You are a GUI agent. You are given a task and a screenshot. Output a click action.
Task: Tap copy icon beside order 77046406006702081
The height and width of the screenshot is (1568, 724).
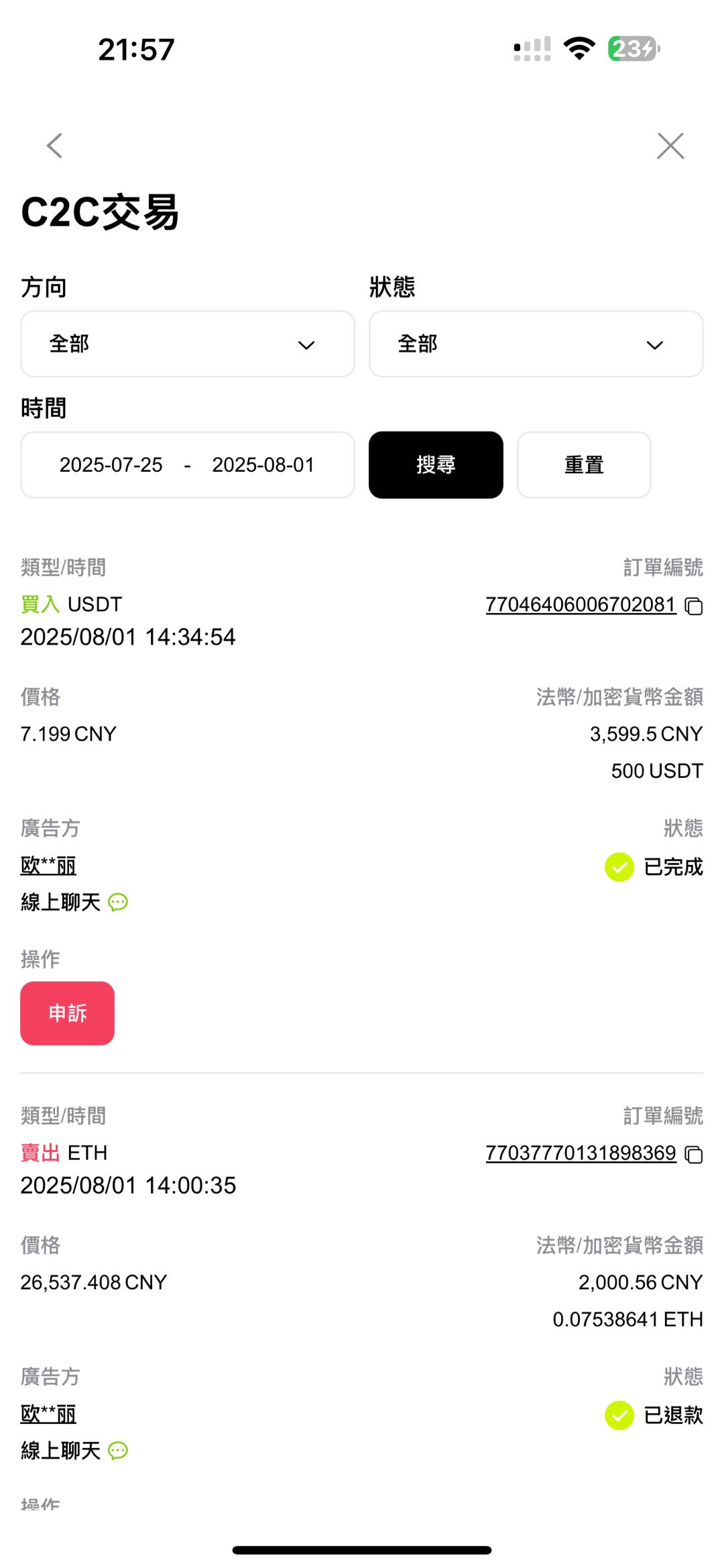[x=692, y=605]
